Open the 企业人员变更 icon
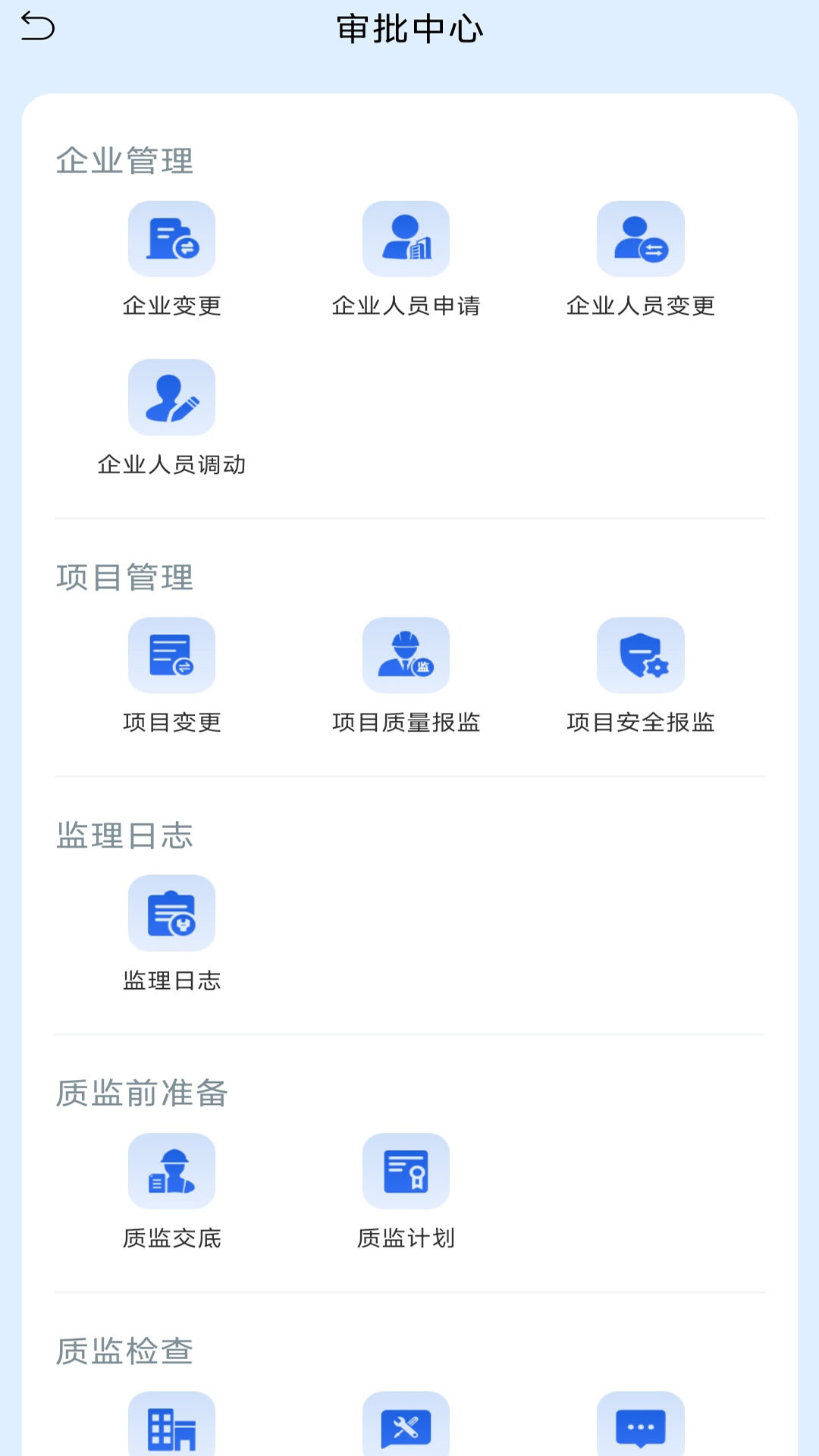The width and height of the screenshot is (819, 1456). 642,239
